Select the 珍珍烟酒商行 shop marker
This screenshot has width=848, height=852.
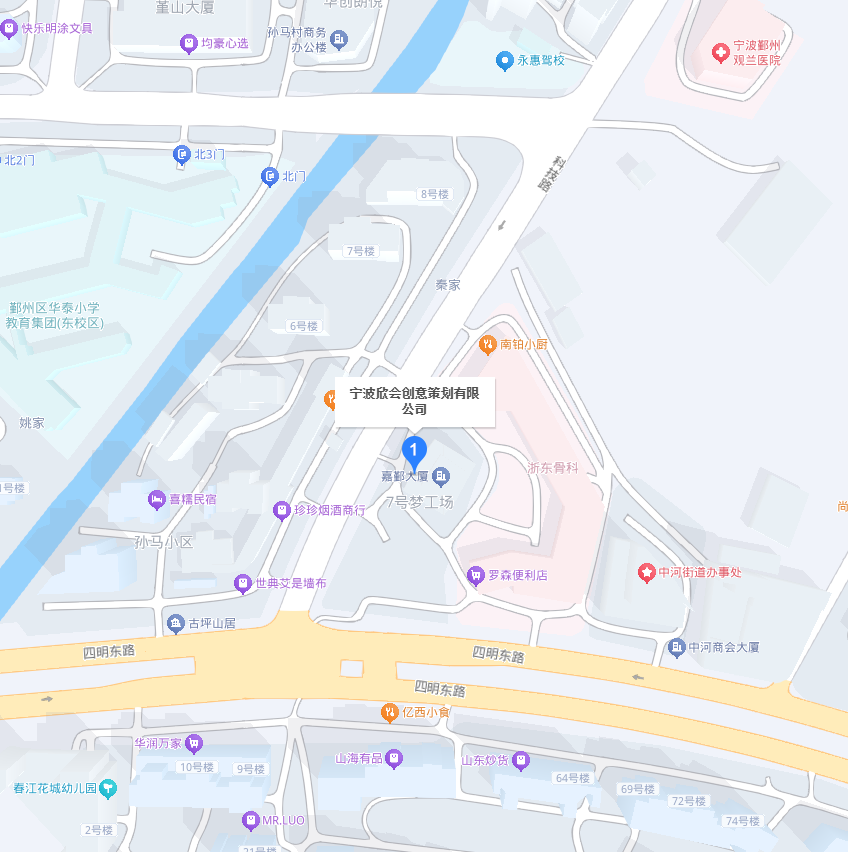282,510
